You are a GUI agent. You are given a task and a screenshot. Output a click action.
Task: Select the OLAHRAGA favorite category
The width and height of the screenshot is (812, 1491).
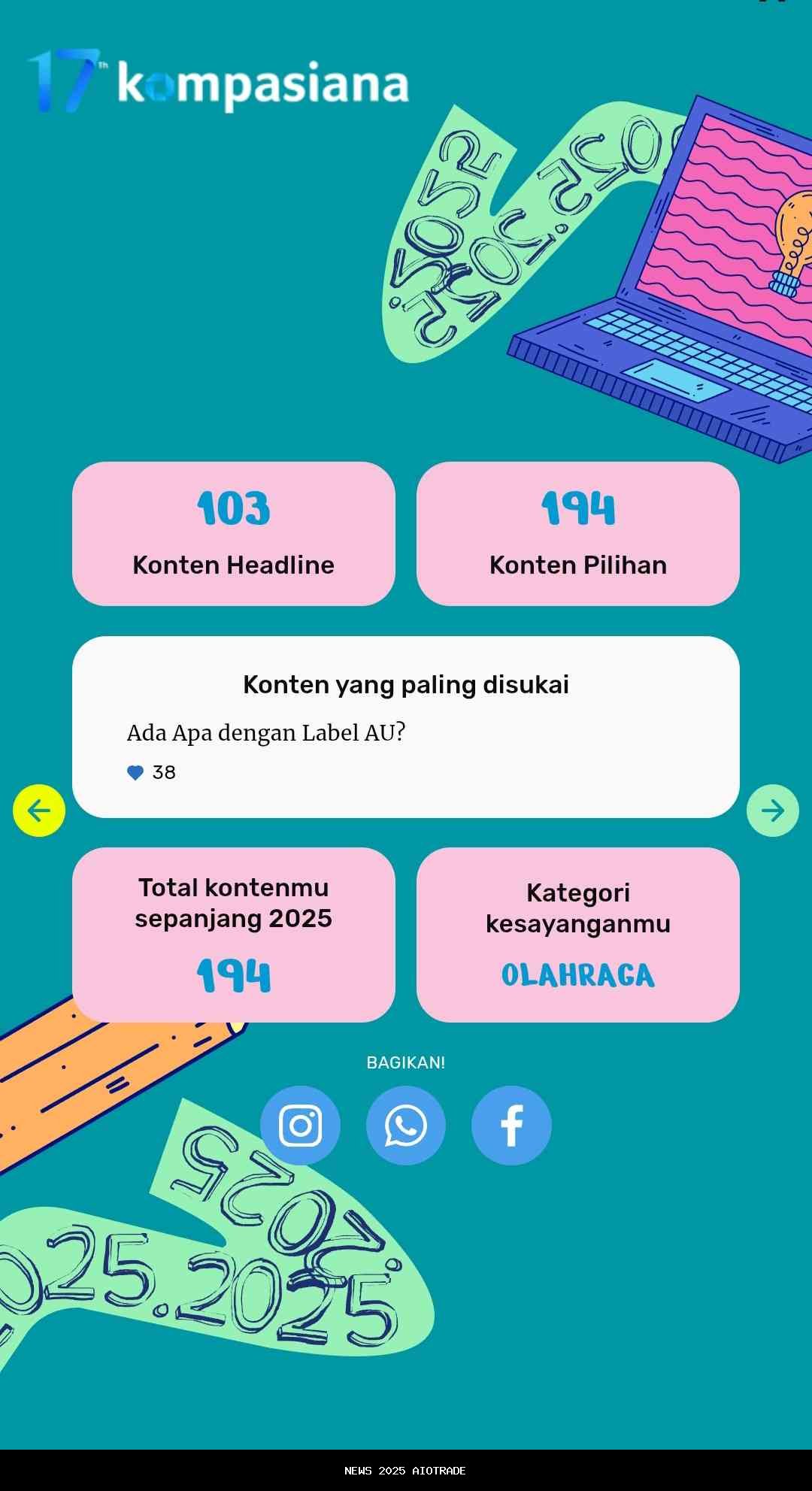pyautogui.click(x=579, y=976)
